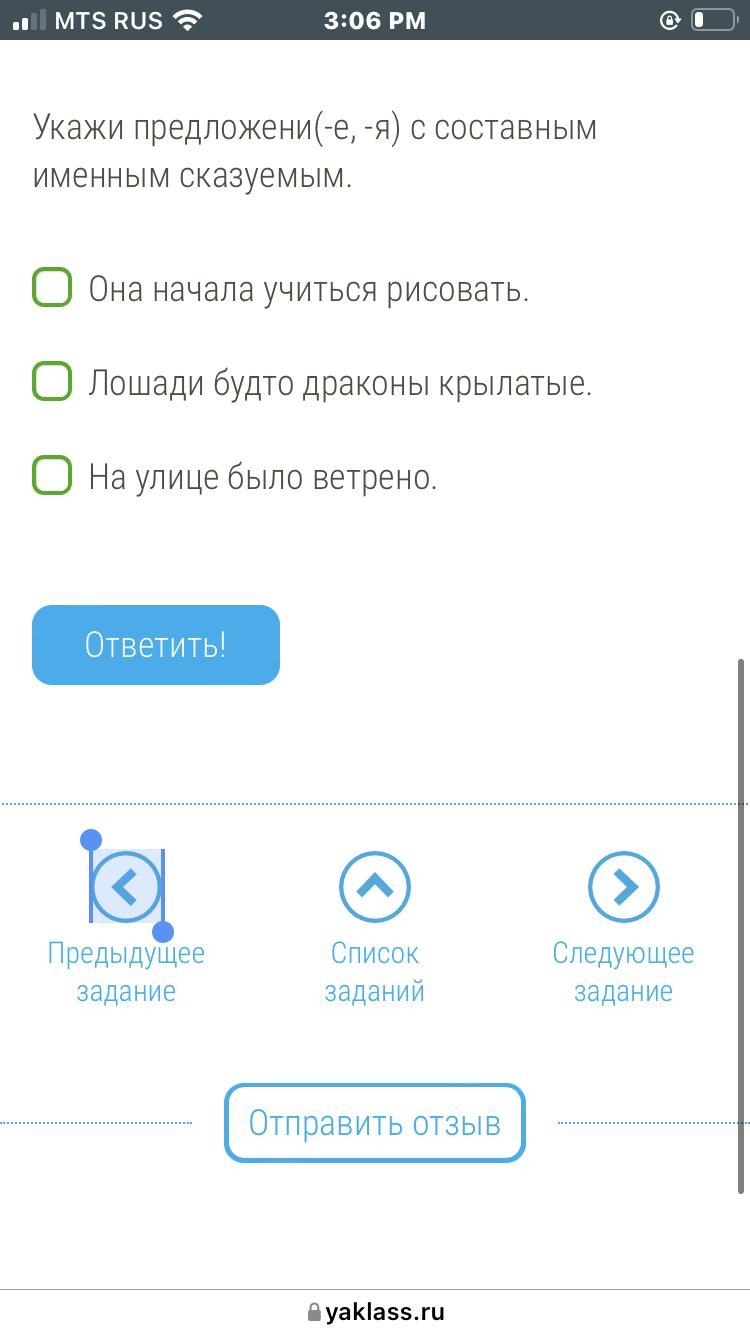Select the checkbox 'Лошади будто драконы крылатые'

coord(52,381)
